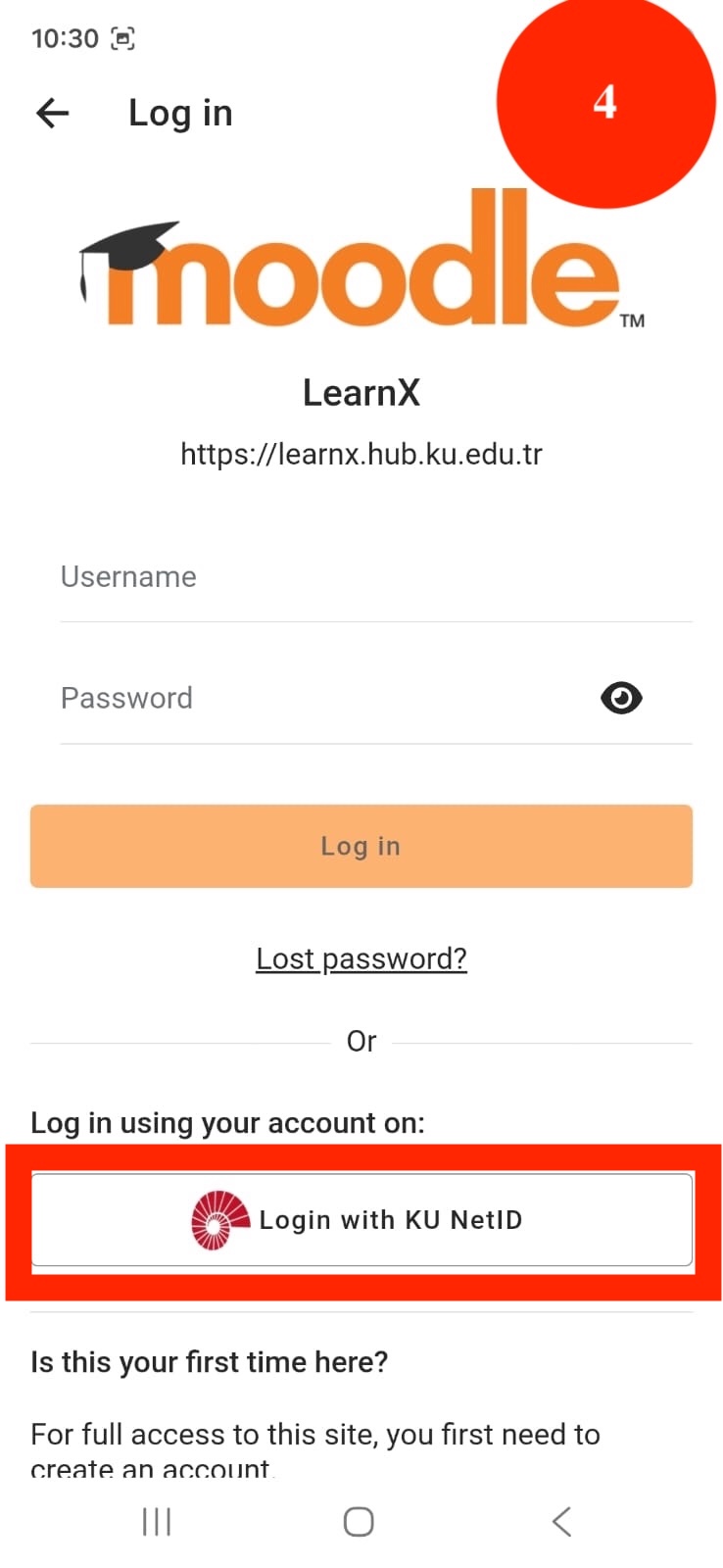Screen dimensions: 723x1568
Task: Go back using the arrow next to Log in
Action: pyautogui.click(x=52, y=114)
